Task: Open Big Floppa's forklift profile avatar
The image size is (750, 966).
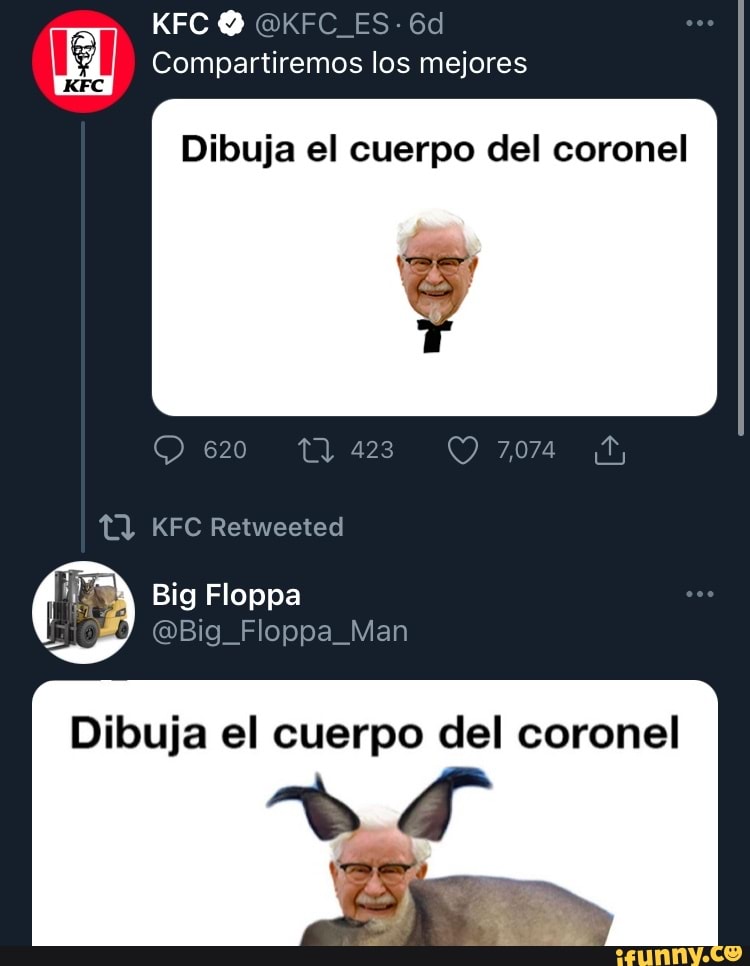Action: click(x=84, y=611)
